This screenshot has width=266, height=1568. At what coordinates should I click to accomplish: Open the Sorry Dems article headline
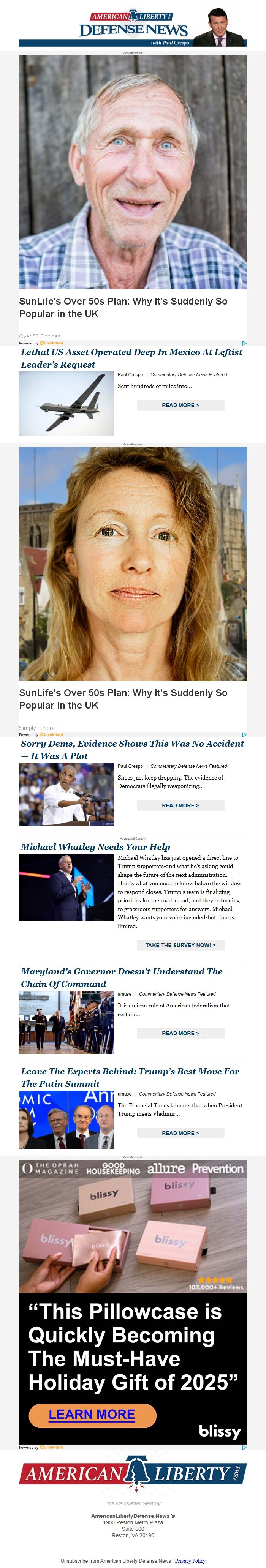point(132,749)
